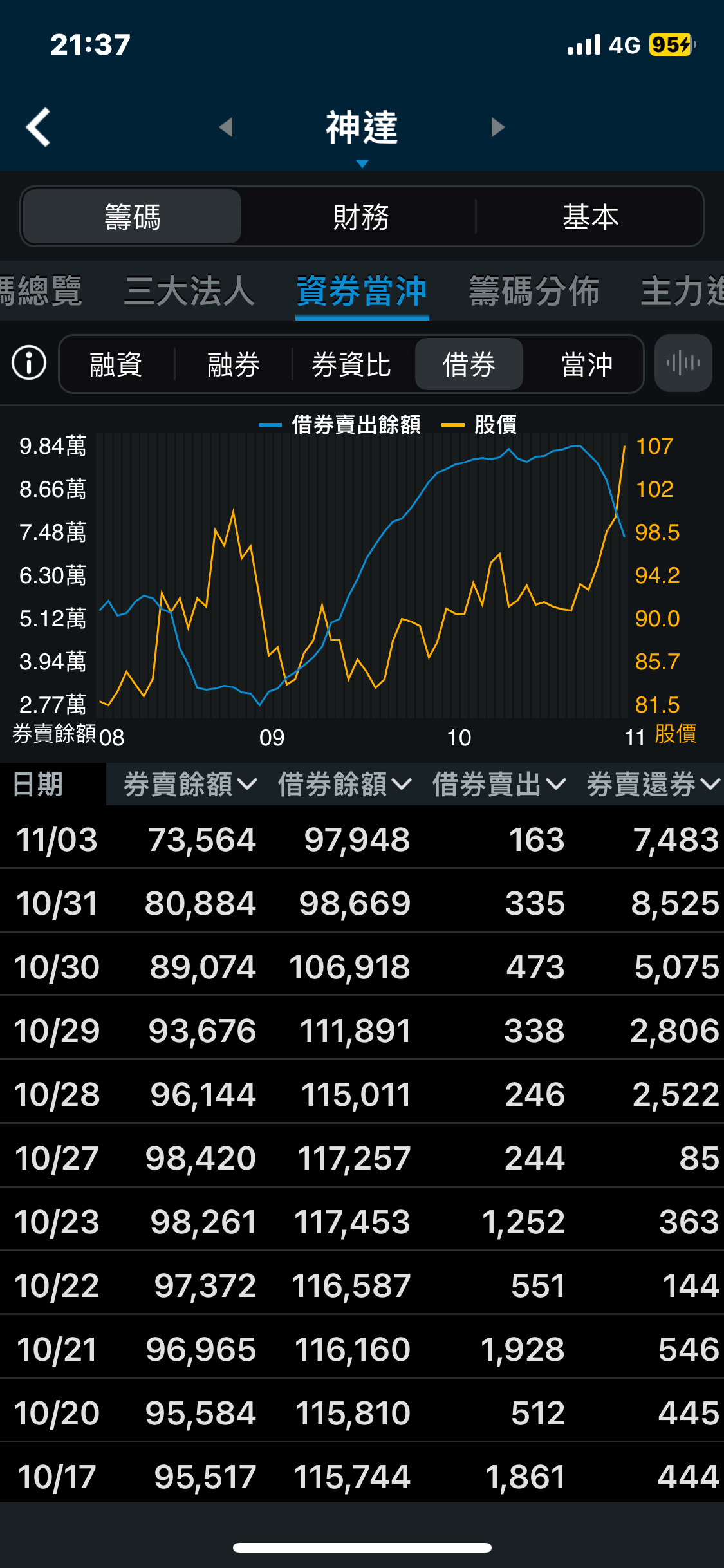Open the 籌碼分佈 tab
The width and height of the screenshot is (724, 1568).
534,291
